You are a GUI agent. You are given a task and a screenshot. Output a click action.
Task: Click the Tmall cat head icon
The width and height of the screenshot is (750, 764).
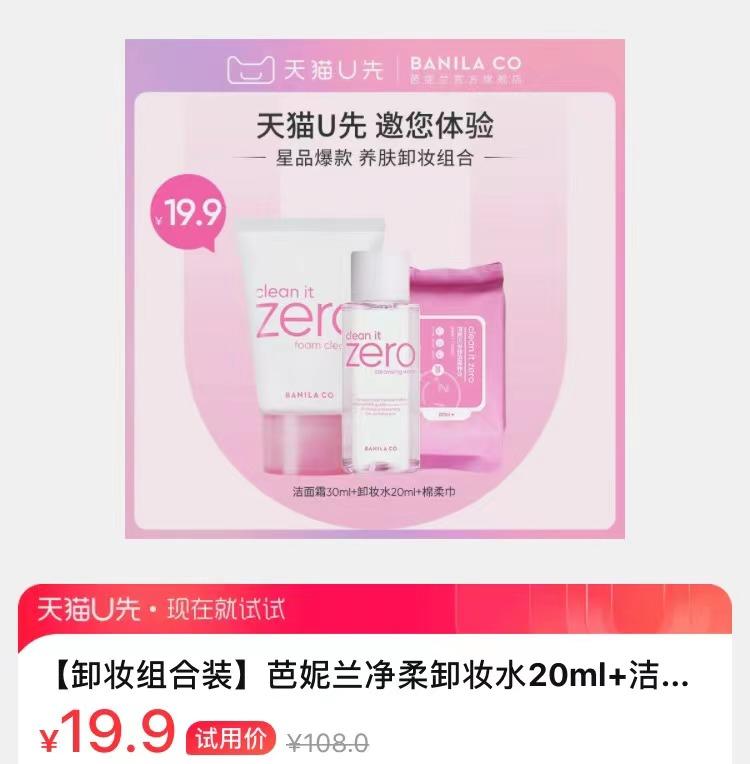point(252,68)
